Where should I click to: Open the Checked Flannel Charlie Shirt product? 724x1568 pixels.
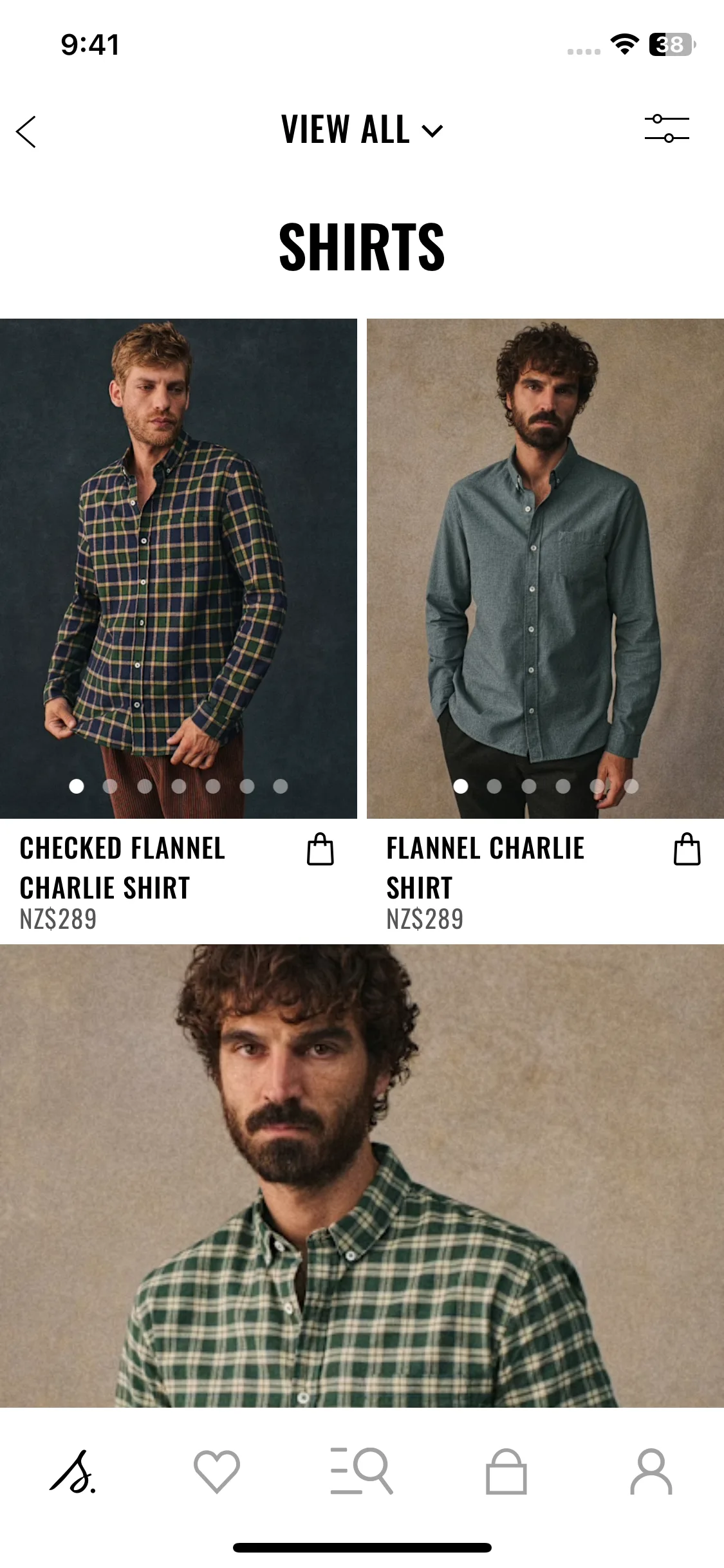(178, 568)
